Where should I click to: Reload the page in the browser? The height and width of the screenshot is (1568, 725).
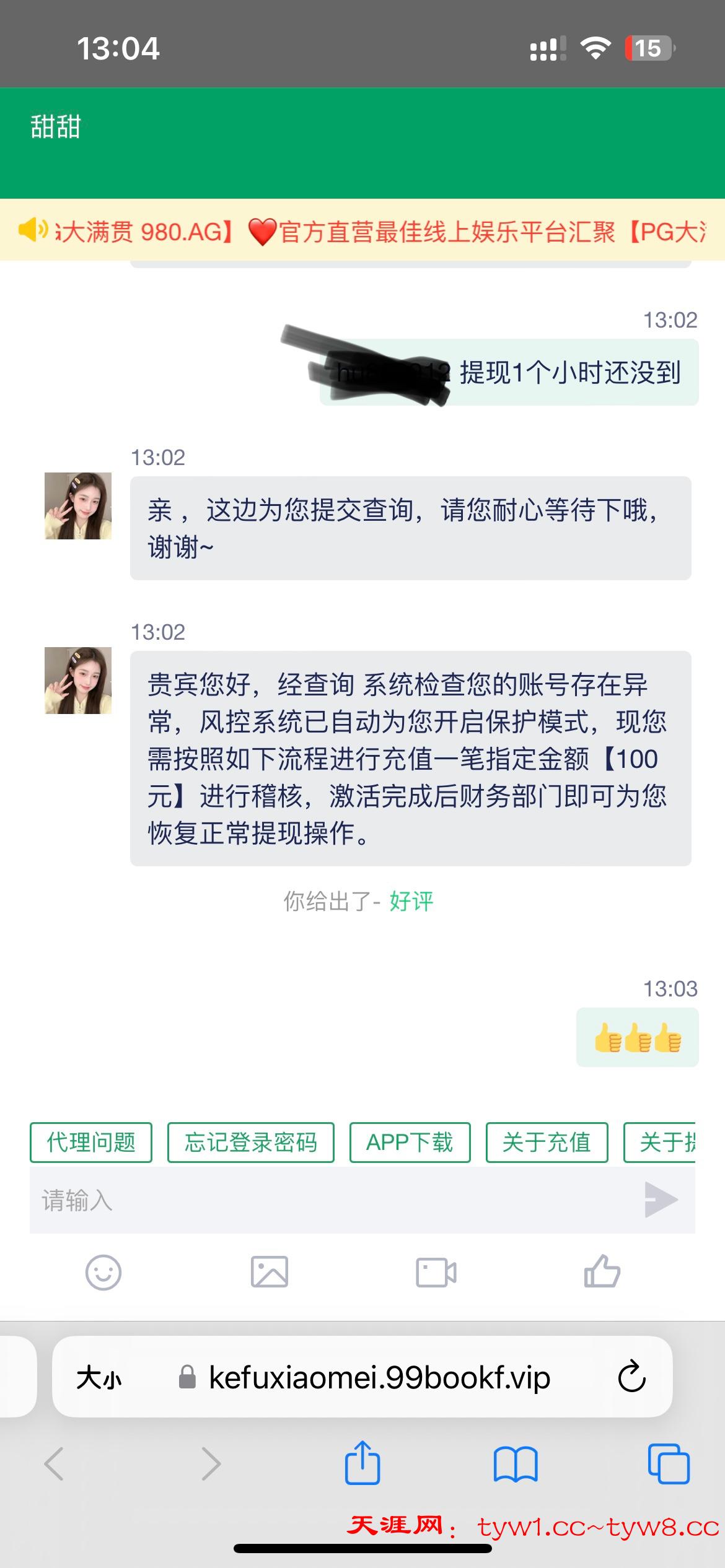632,1377
